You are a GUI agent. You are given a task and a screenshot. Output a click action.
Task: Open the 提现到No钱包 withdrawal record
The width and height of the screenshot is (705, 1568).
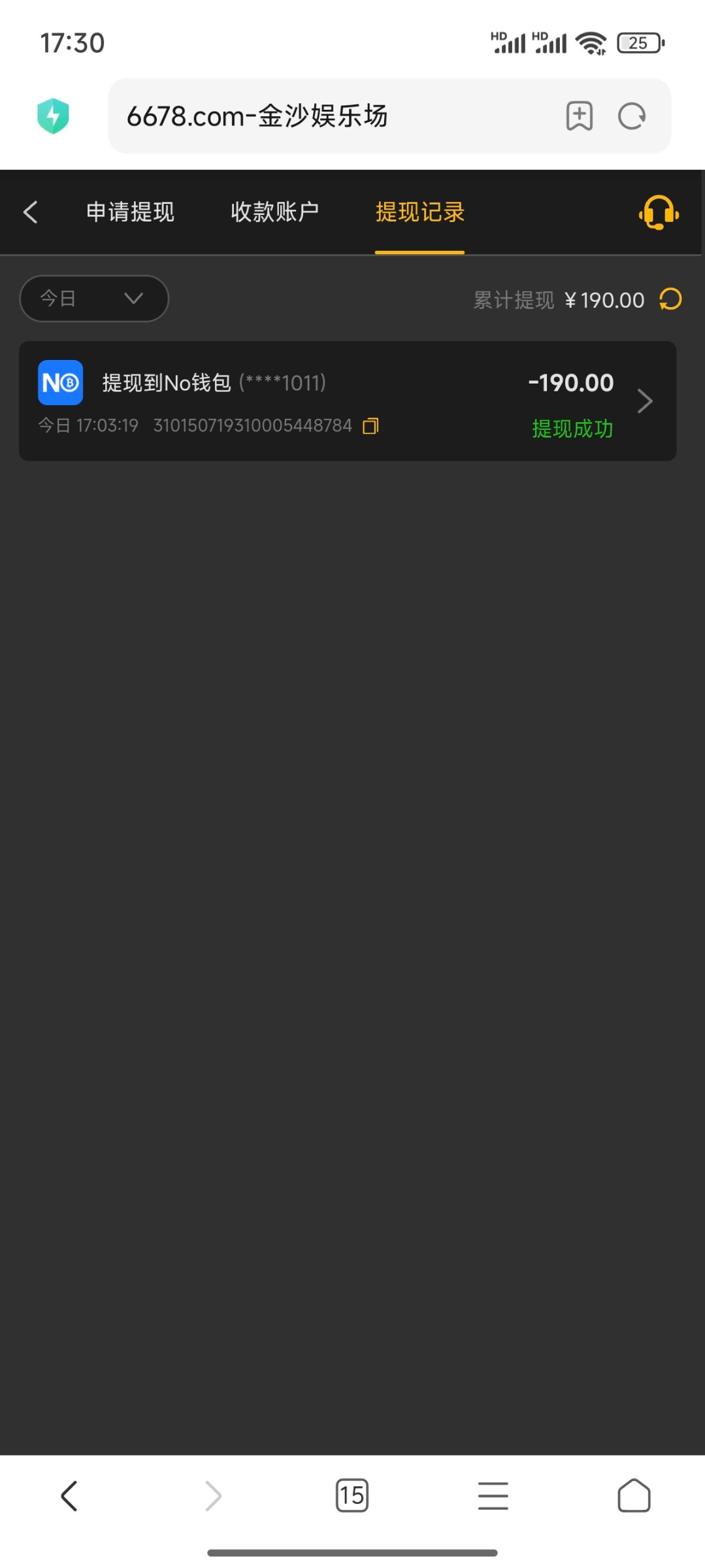pos(348,401)
